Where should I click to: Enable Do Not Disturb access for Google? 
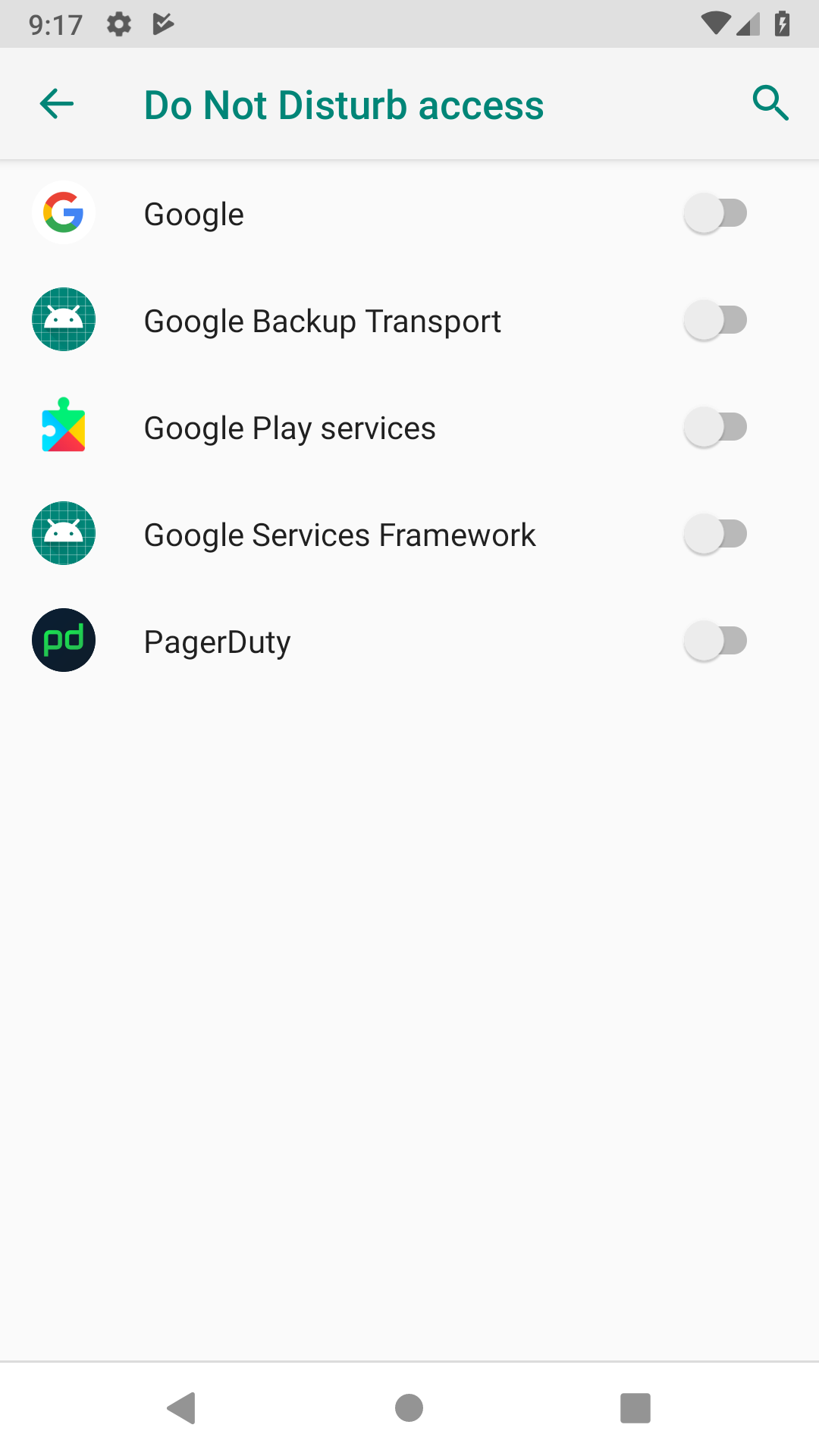point(715,214)
